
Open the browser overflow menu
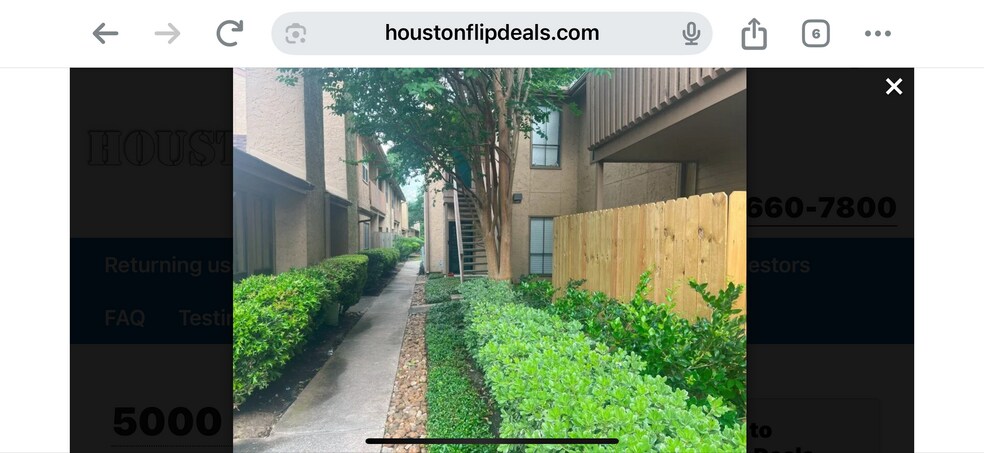[877, 34]
